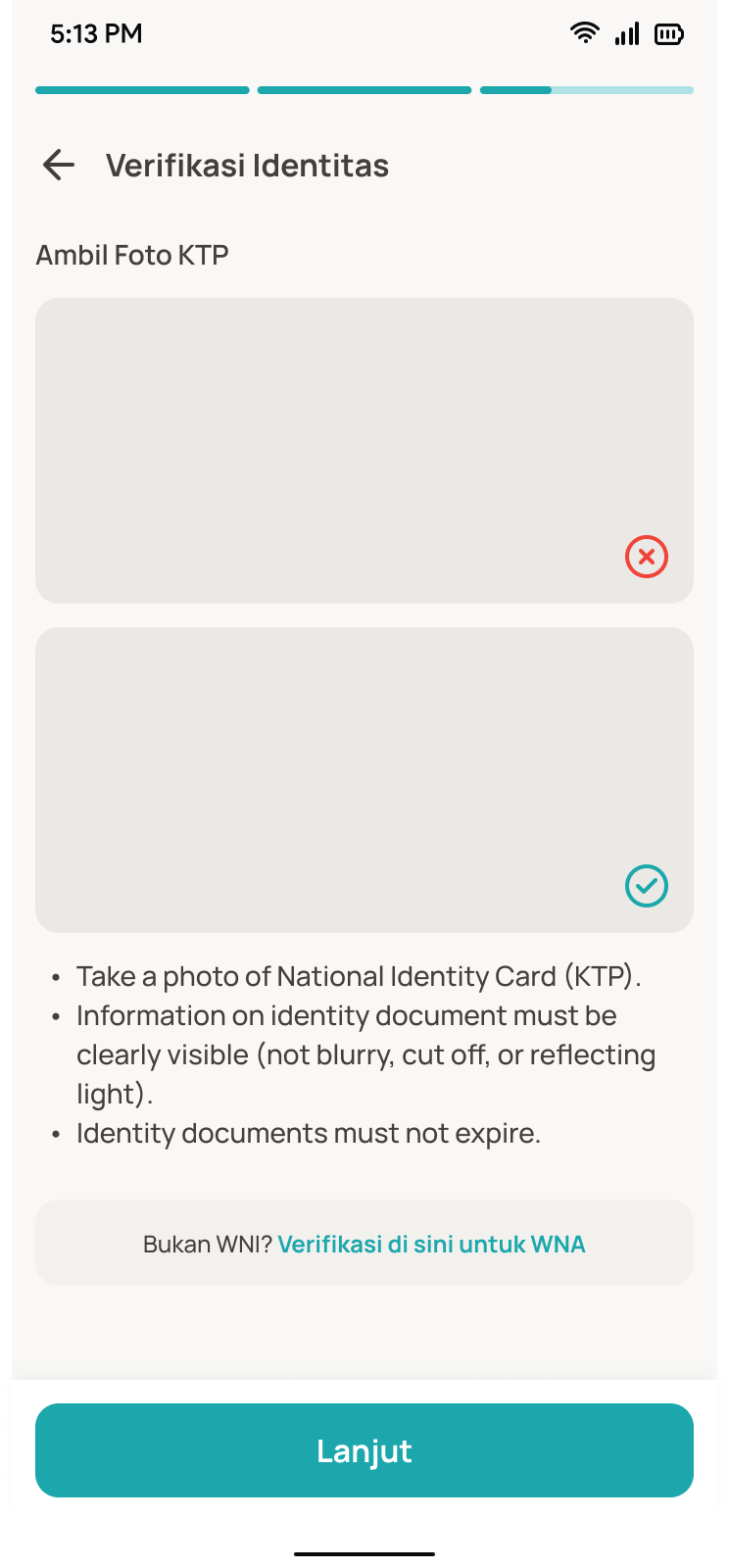Continue with the Lanjut button
The image size is (729, 1568).
tap(364, 1450)
